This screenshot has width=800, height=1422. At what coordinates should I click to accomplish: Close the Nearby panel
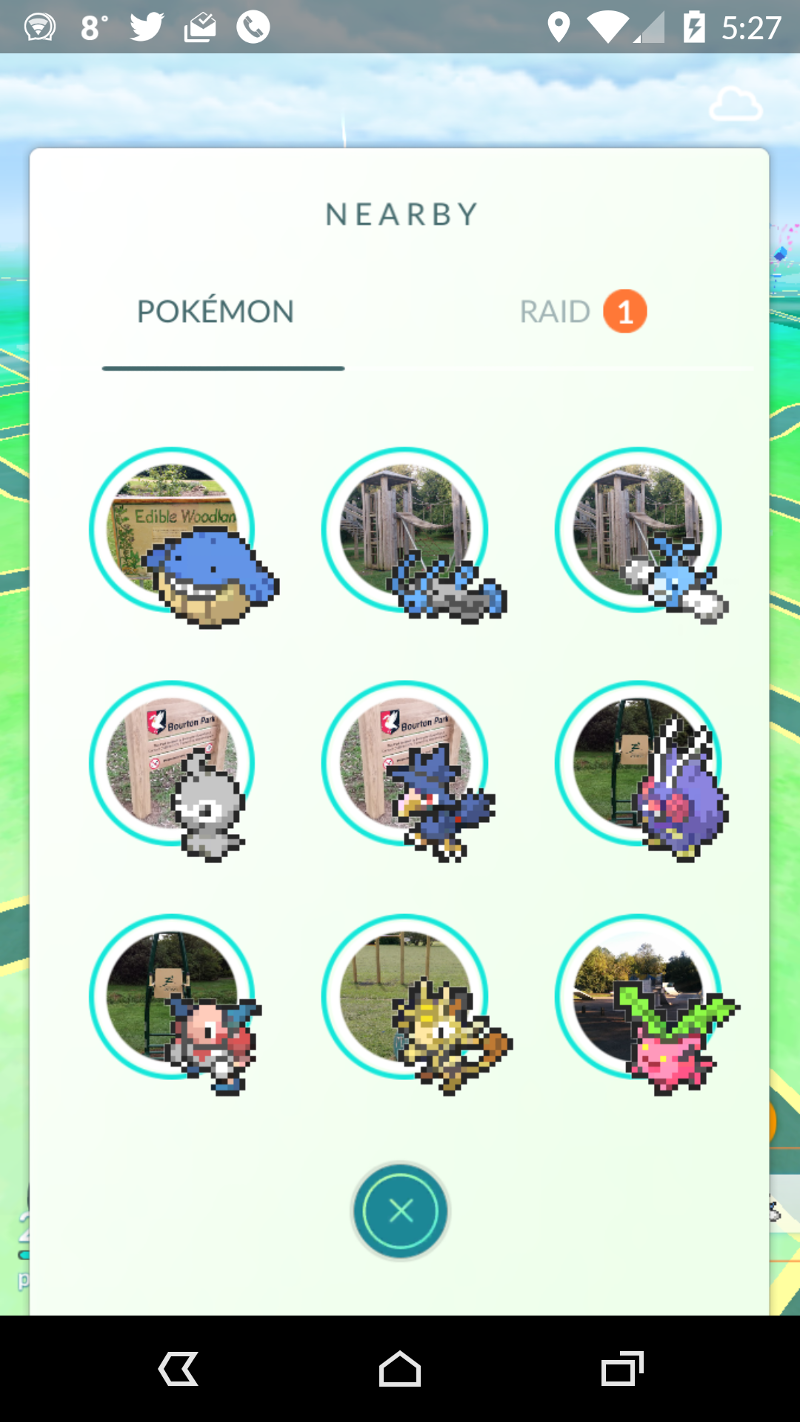(400, 1211)
